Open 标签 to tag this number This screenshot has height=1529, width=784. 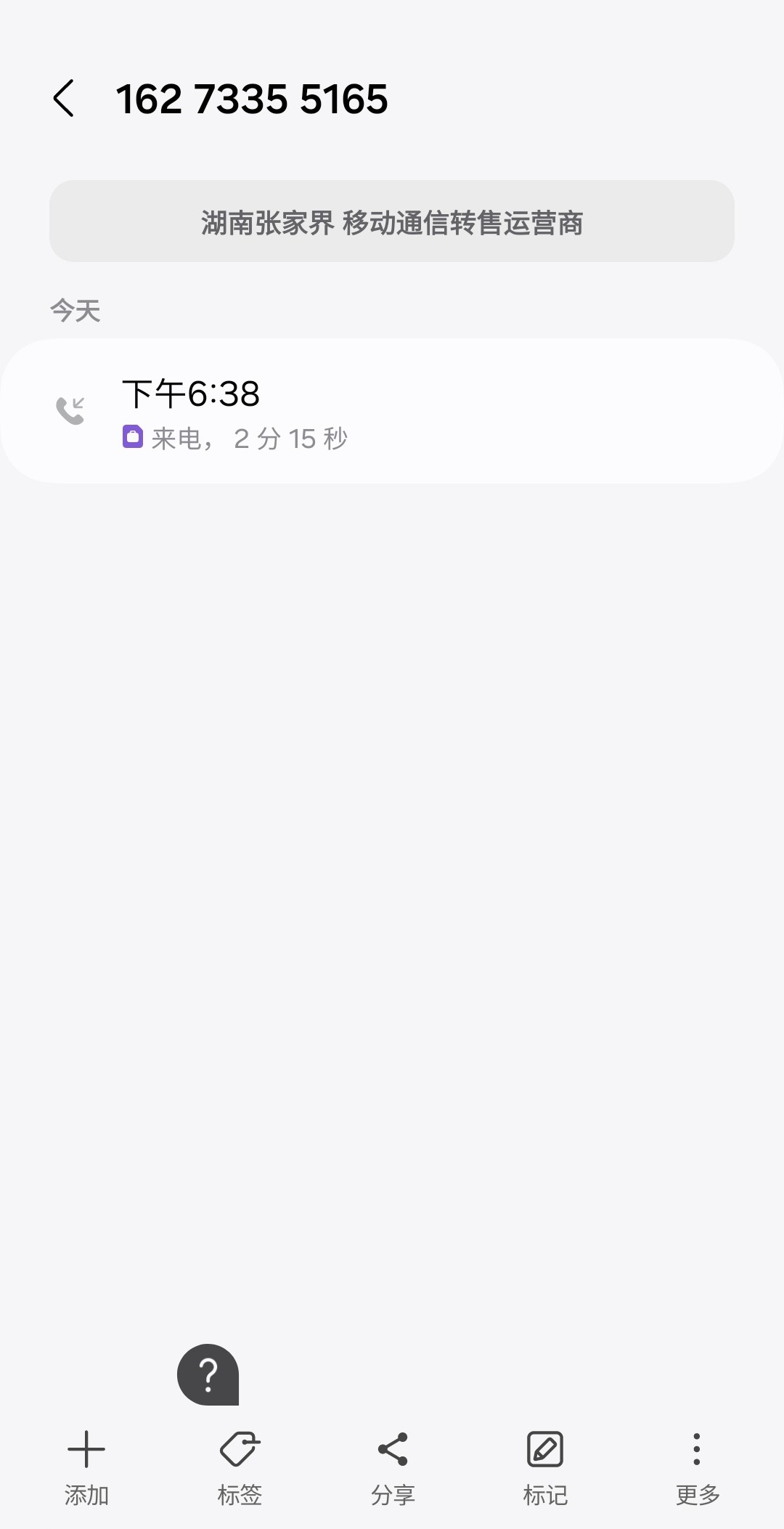(x=240, y=1468)
